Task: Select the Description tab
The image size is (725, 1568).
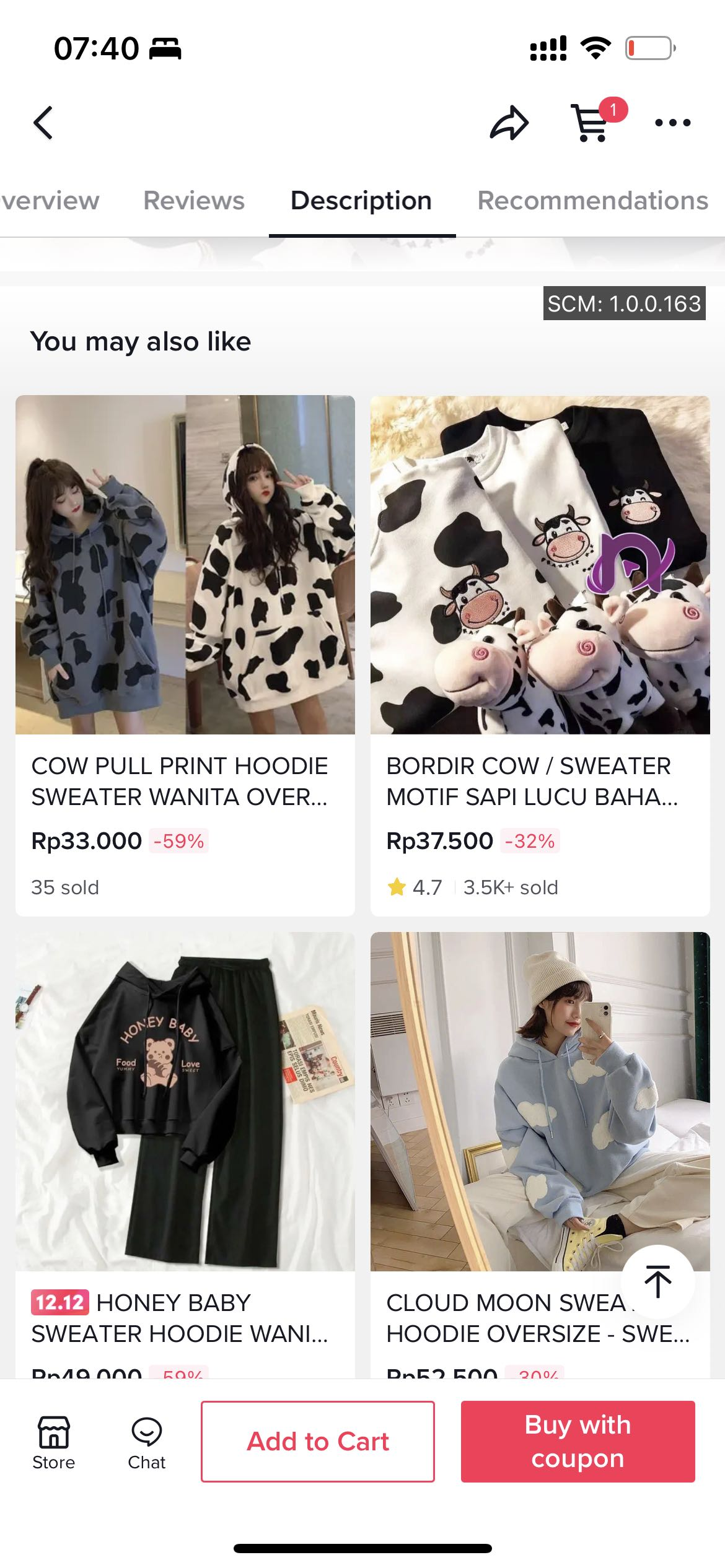Action: tap(361, 201)
